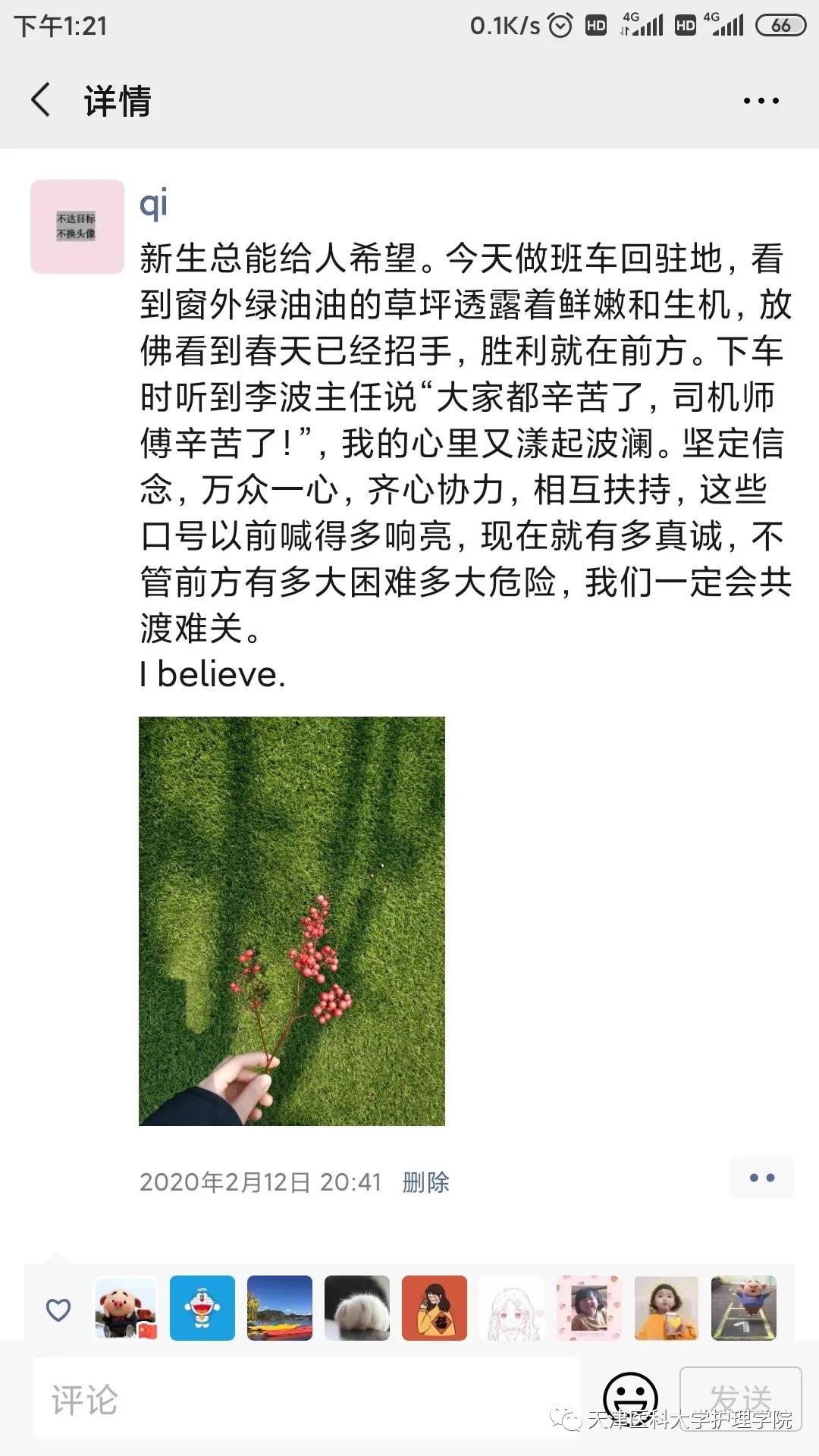Open qi's profile avatar

click(x=77, y=226)
